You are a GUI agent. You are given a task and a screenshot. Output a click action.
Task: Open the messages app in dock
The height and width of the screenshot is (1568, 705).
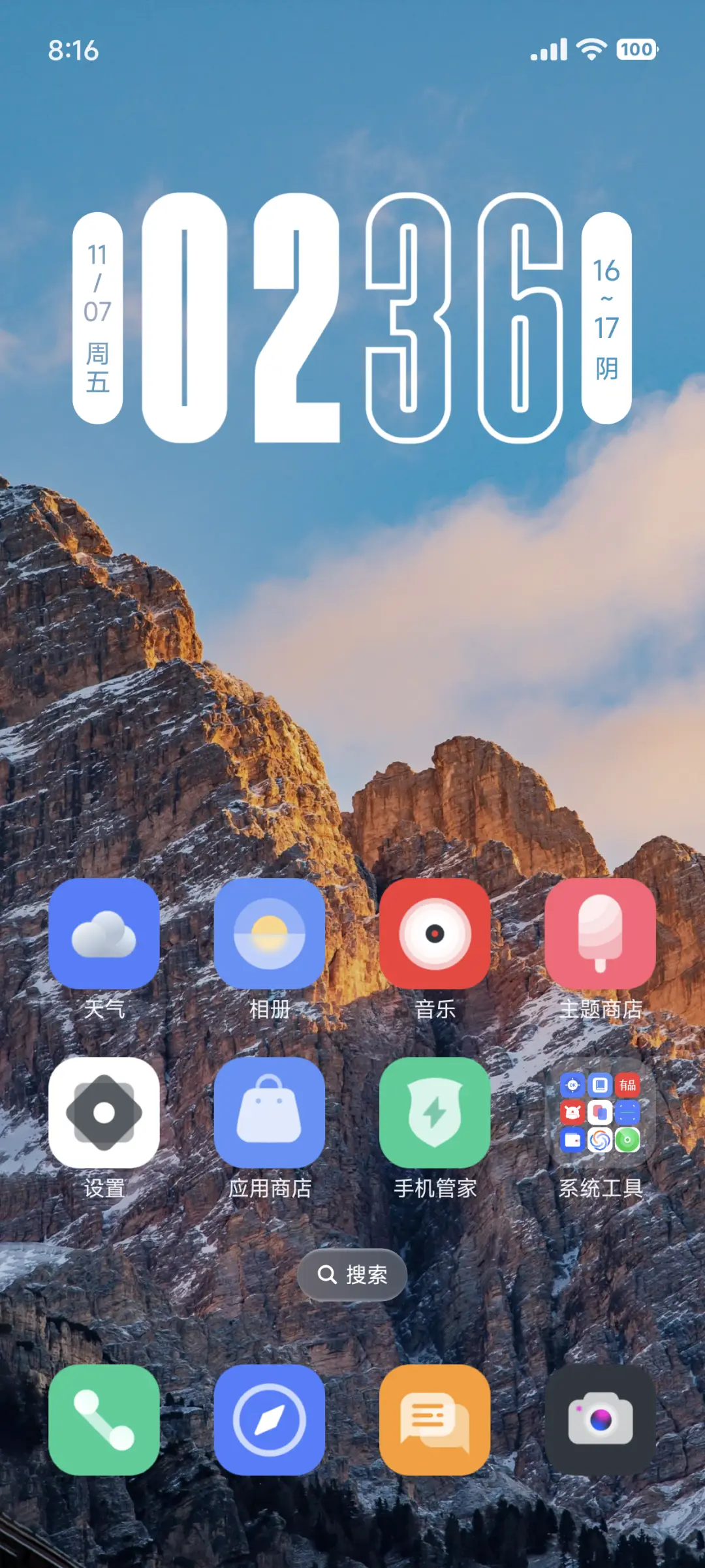point(435,1419)
